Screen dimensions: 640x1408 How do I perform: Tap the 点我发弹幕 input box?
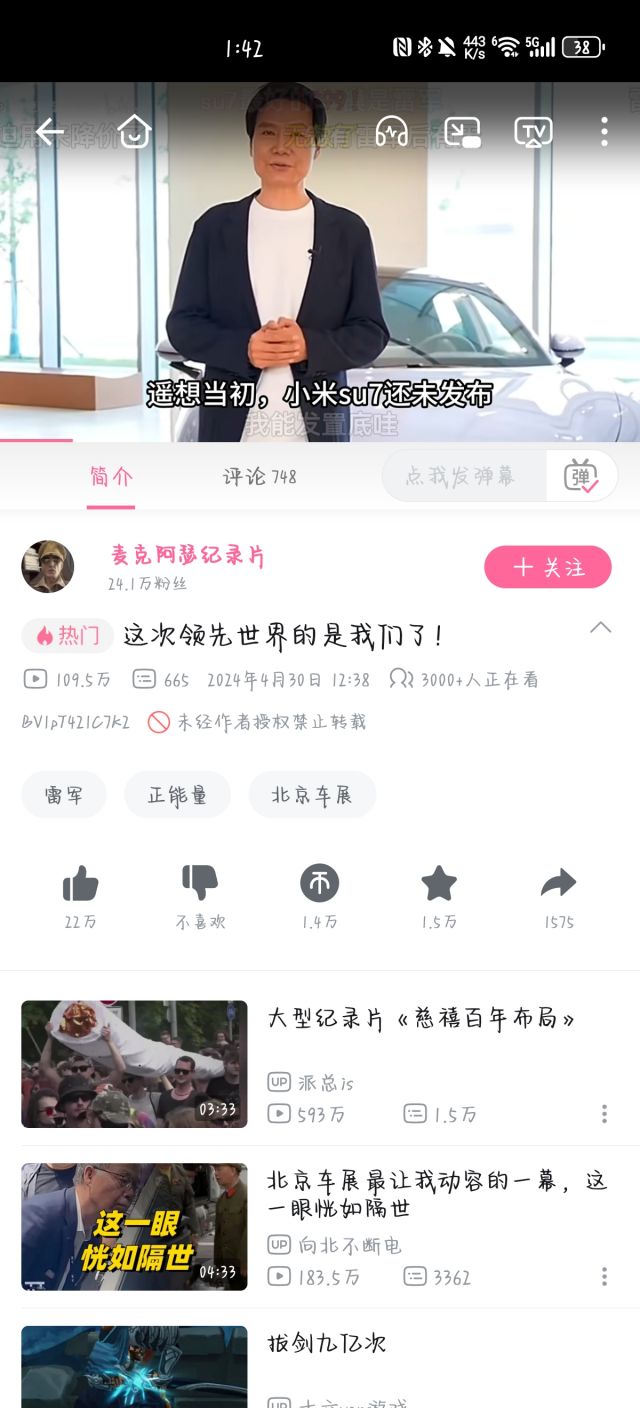point(462,476)
